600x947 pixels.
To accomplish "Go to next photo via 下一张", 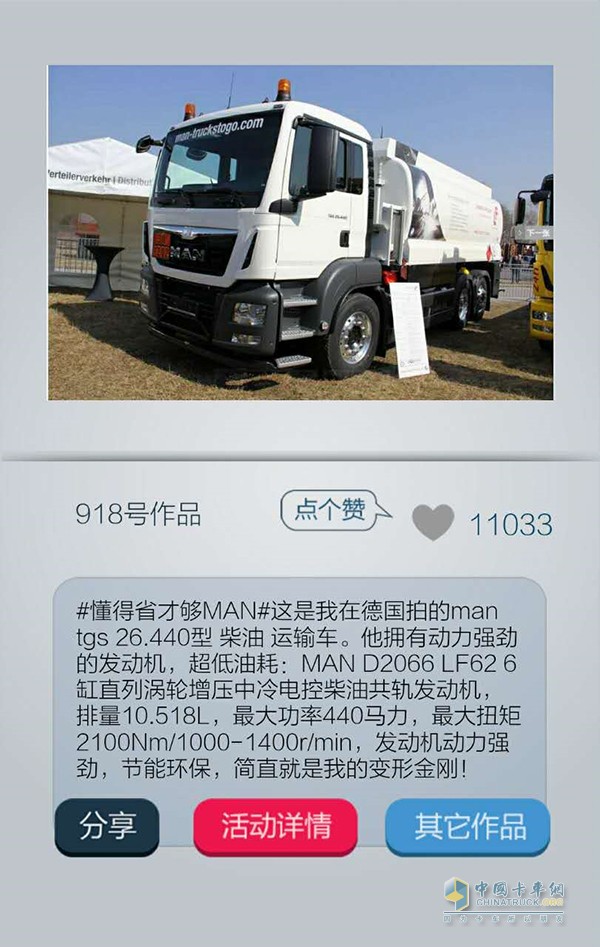I will [534, 232].
